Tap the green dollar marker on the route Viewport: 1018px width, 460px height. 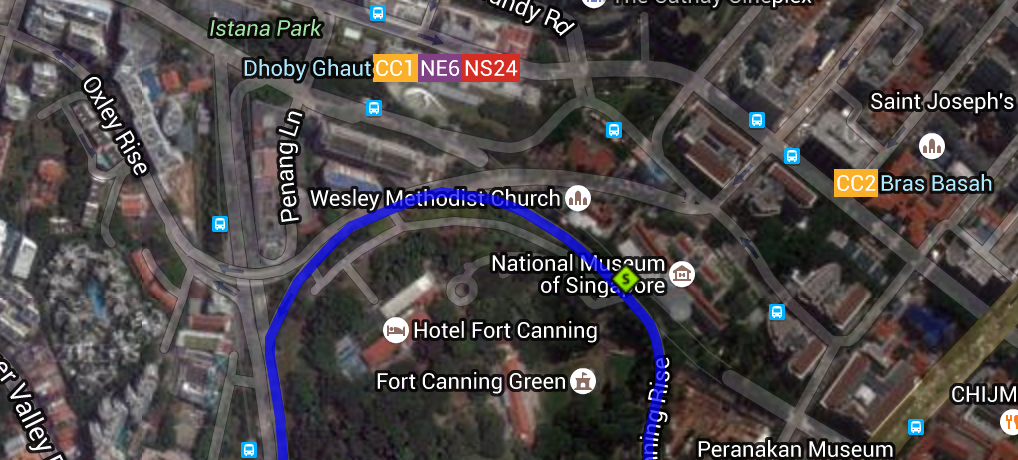tap(627, 279)
